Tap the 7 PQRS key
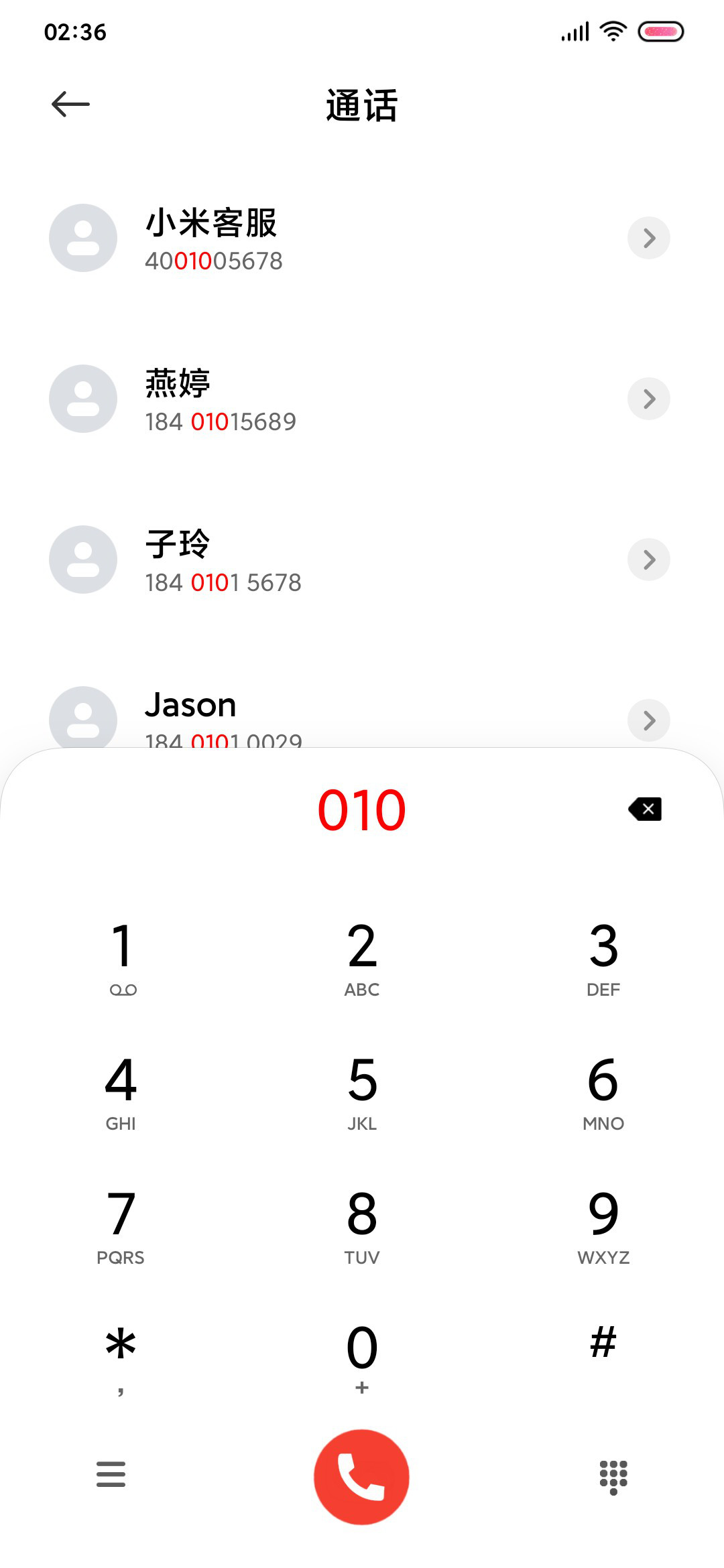This screenshot has height=1568, width=724. pyautogui.click(x=121, y=1226)
